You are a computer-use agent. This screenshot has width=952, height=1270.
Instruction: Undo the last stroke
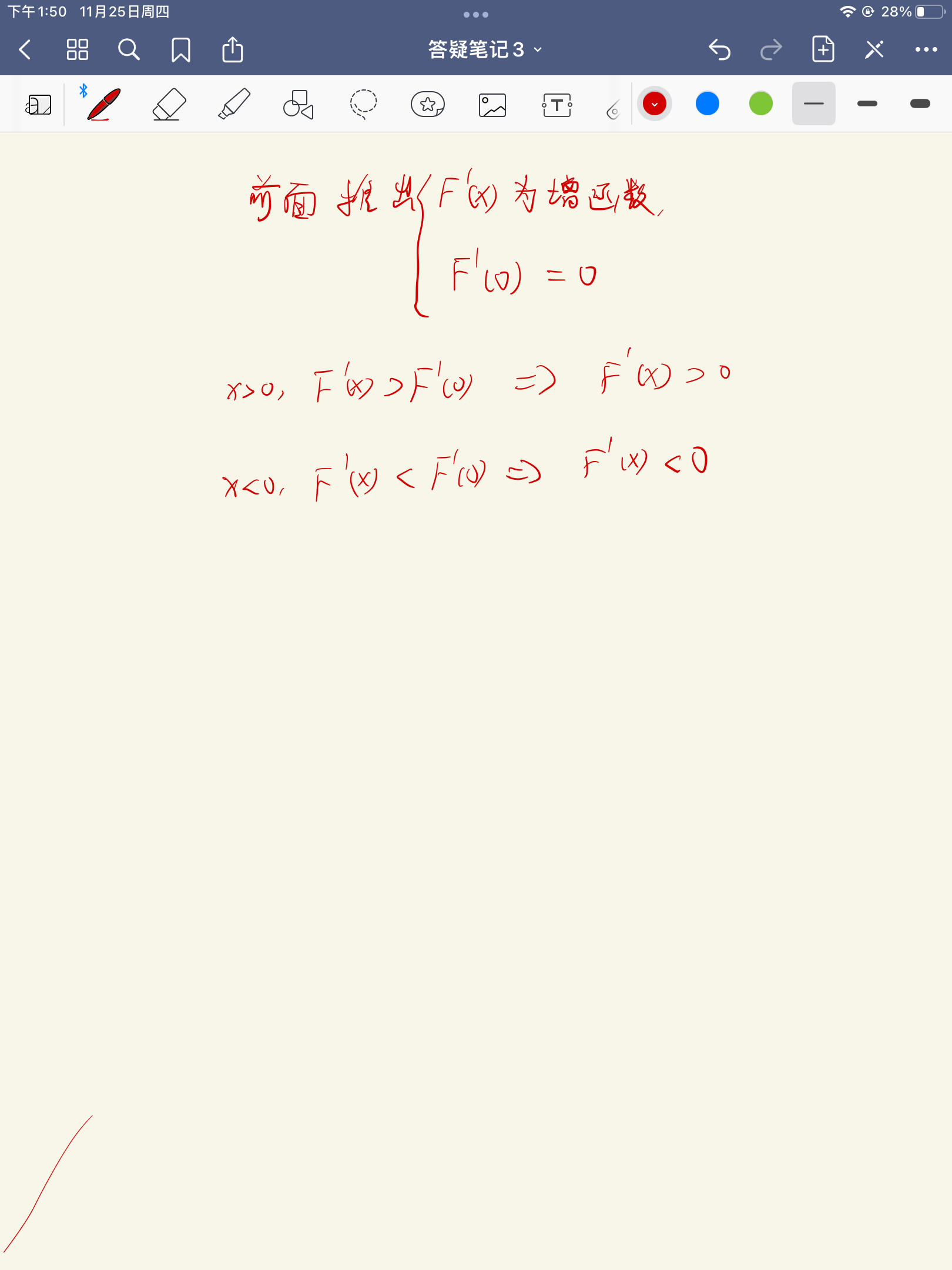pos(719,50)
